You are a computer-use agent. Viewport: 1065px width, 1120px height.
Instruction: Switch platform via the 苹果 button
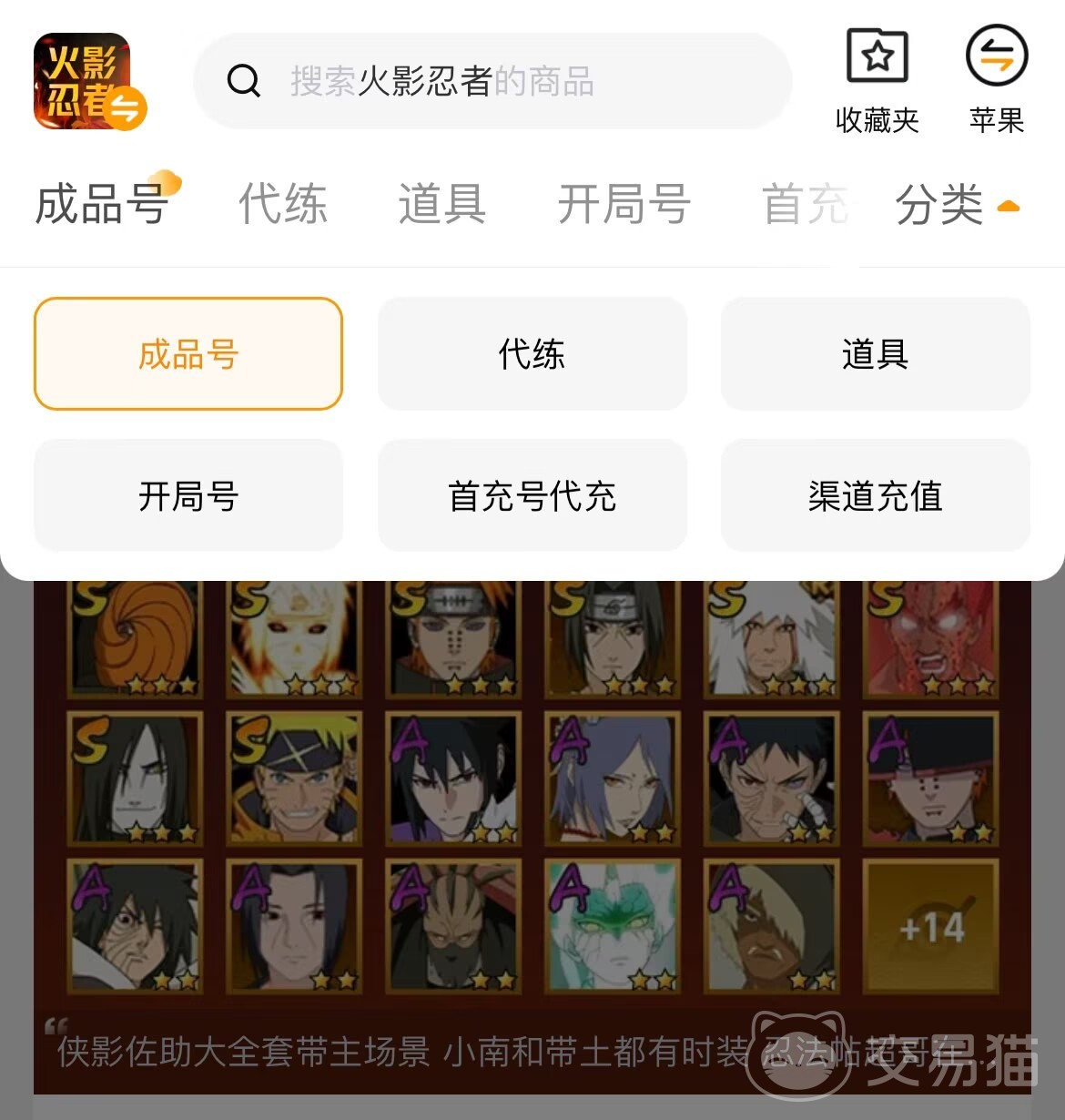tap(997, 80)
